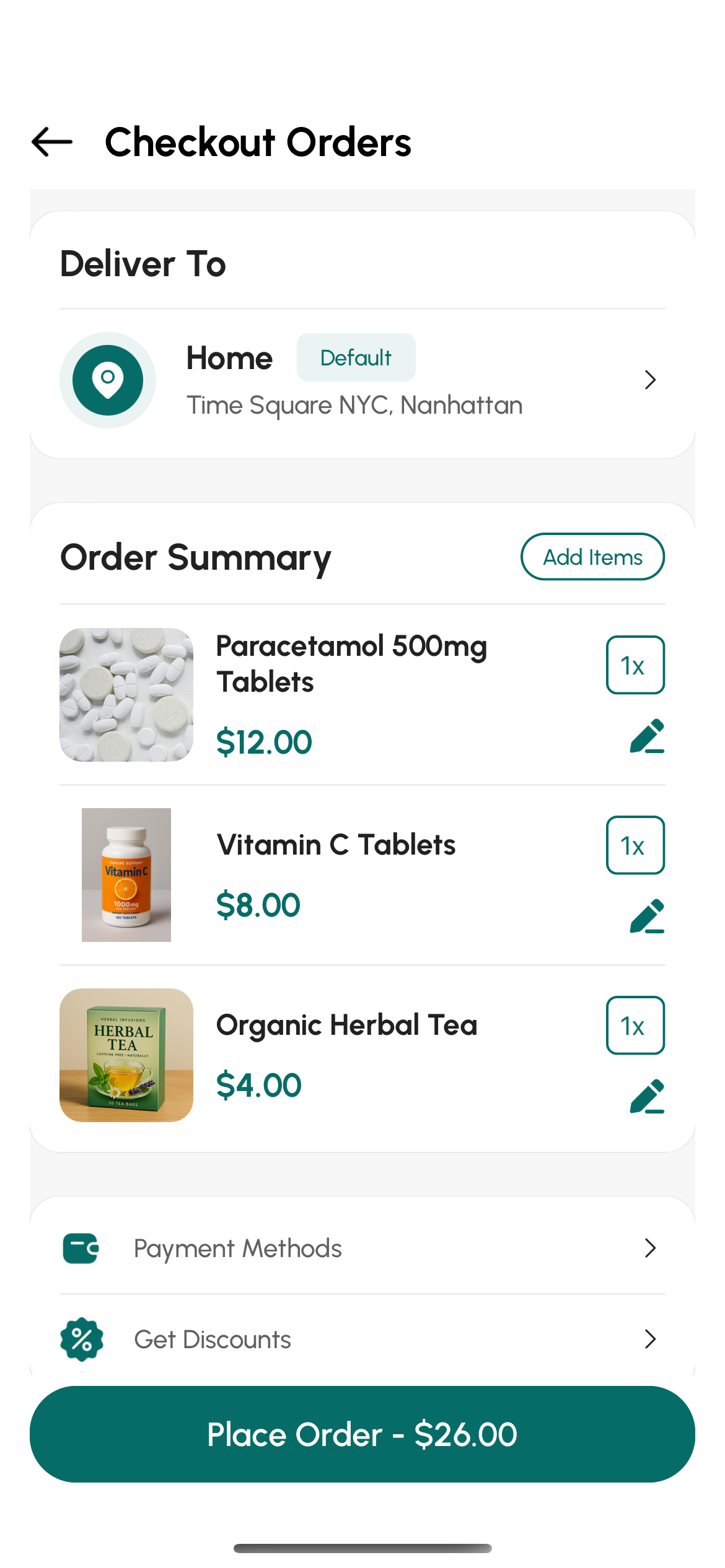Expand Get Discounts options
The image size is (725, 1568).
(x=650, y=1339)
